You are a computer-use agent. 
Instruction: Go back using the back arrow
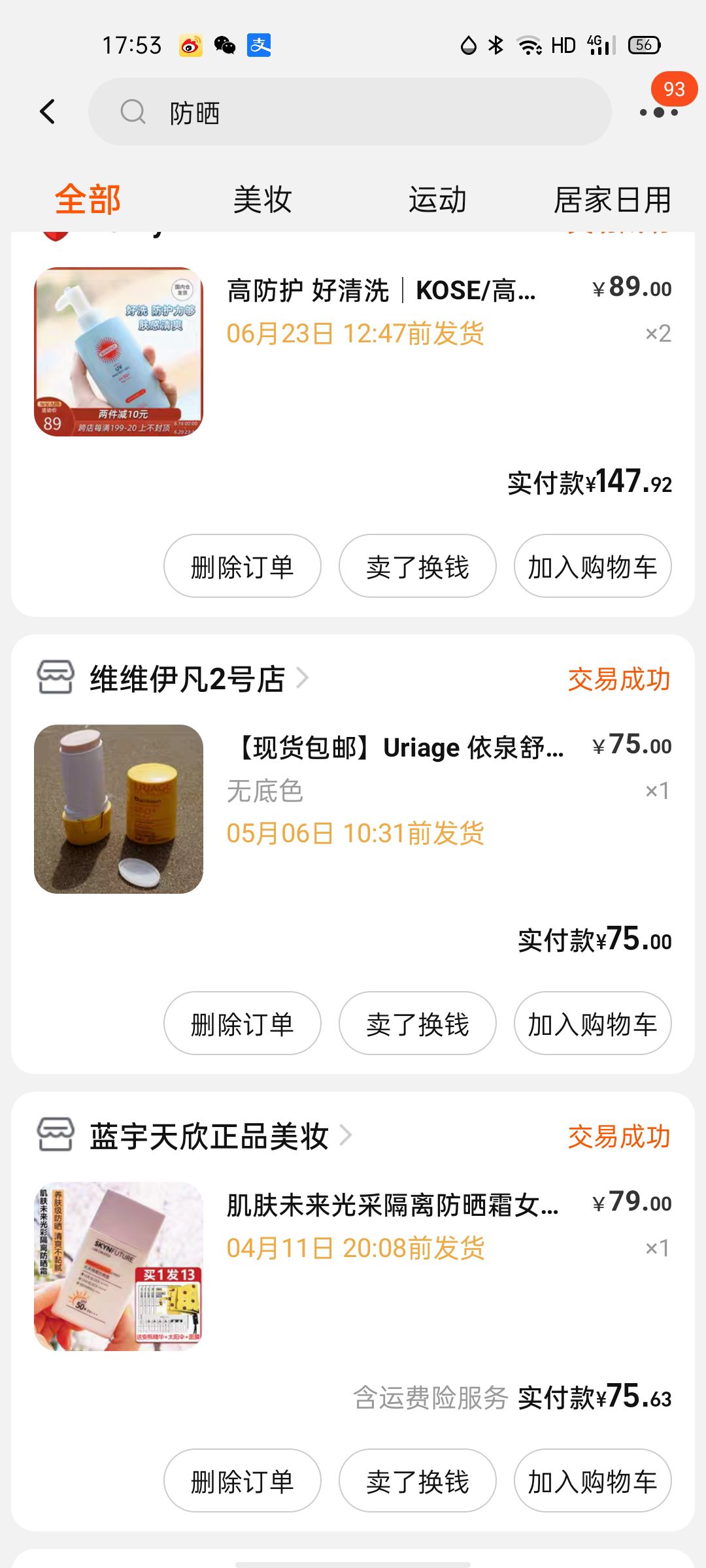[48, 112]
